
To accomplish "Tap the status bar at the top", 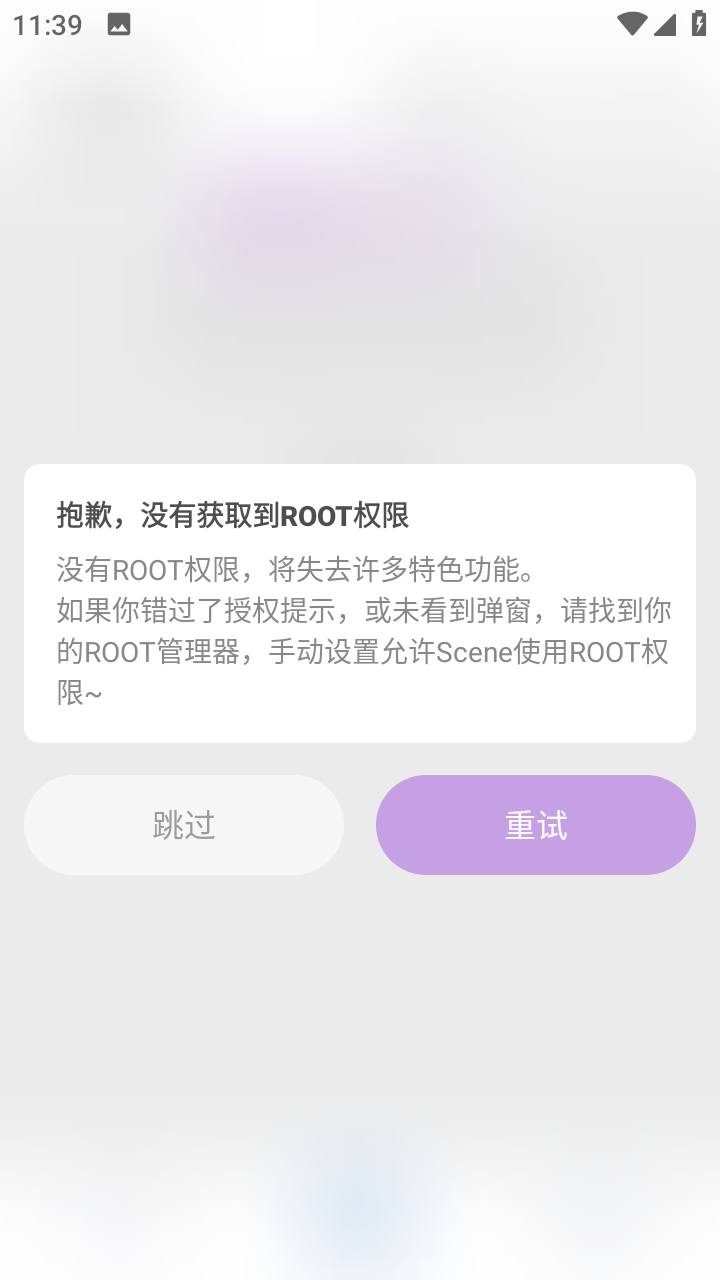I will tap(360, 23).
